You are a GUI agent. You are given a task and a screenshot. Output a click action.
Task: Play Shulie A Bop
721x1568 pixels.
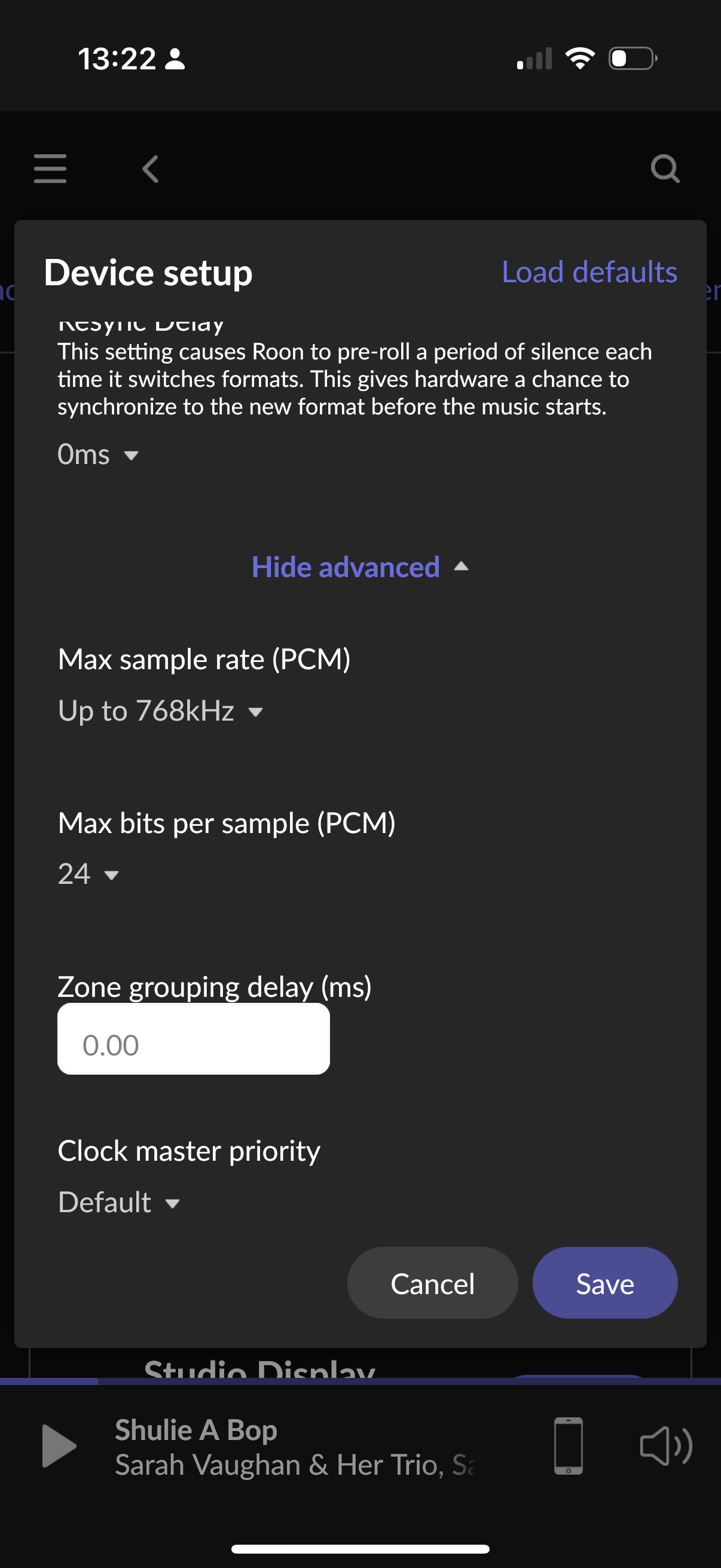(59, 1445)
